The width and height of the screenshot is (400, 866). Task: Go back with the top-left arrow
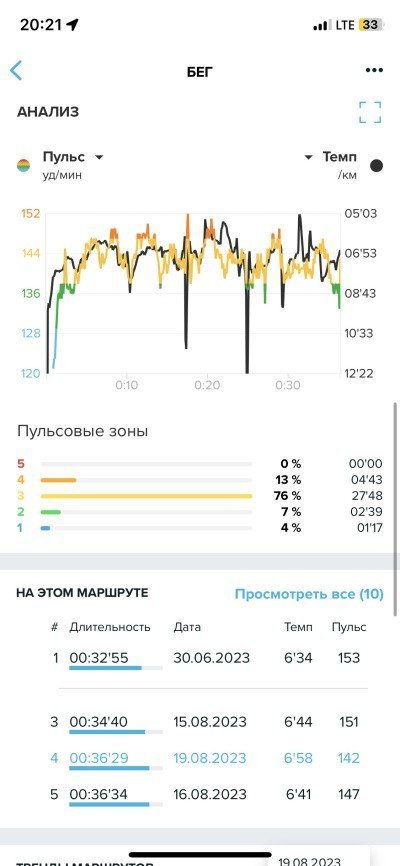click(x=16, y=71)
